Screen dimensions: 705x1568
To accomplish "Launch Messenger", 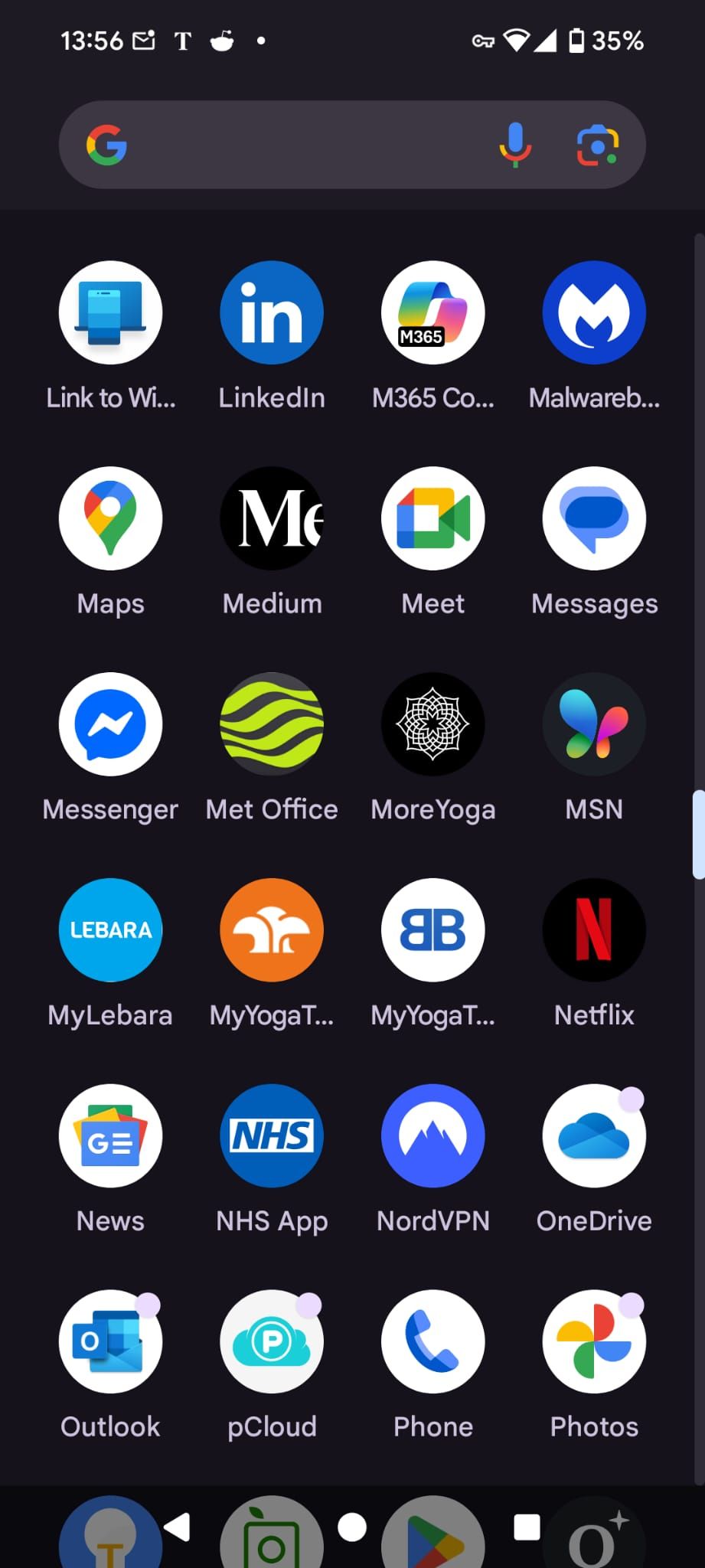I will click(110, 724).
